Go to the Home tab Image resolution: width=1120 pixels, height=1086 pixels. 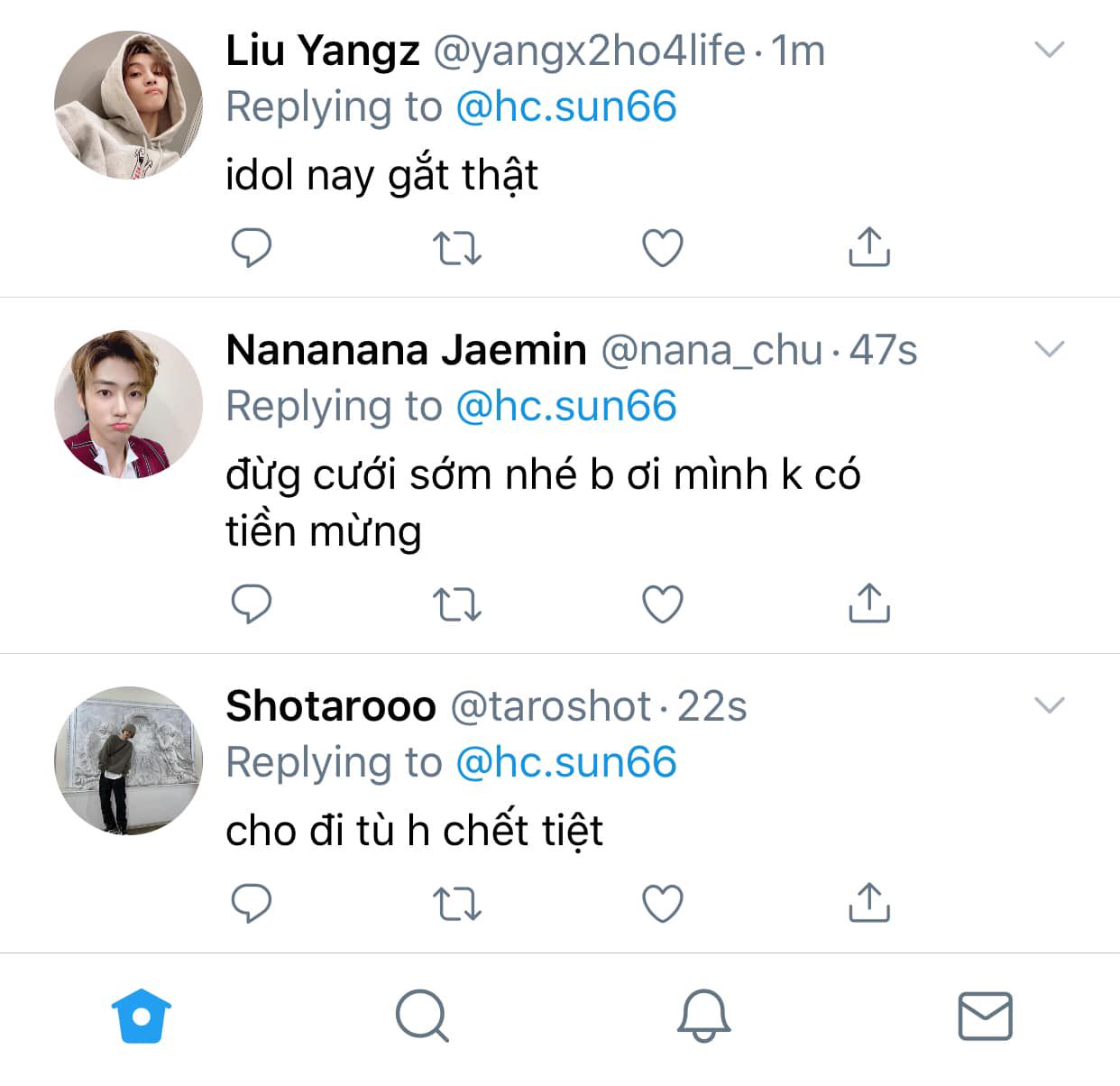point(142,1016)
